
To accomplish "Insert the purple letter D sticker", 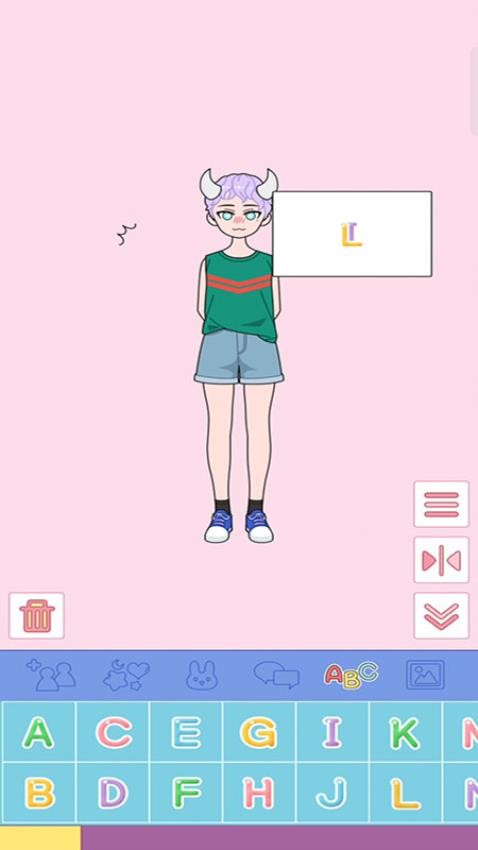I will [x=113, y=793].
